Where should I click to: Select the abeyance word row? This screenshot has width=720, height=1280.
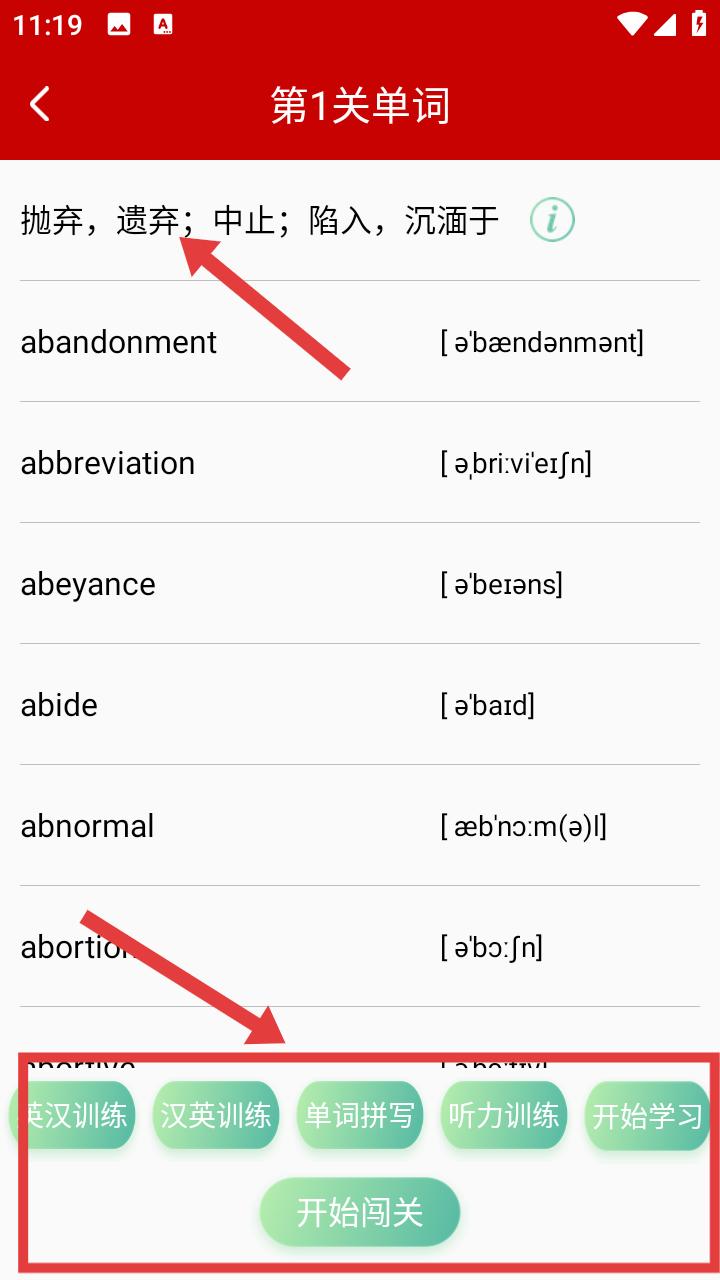[360, 584]
